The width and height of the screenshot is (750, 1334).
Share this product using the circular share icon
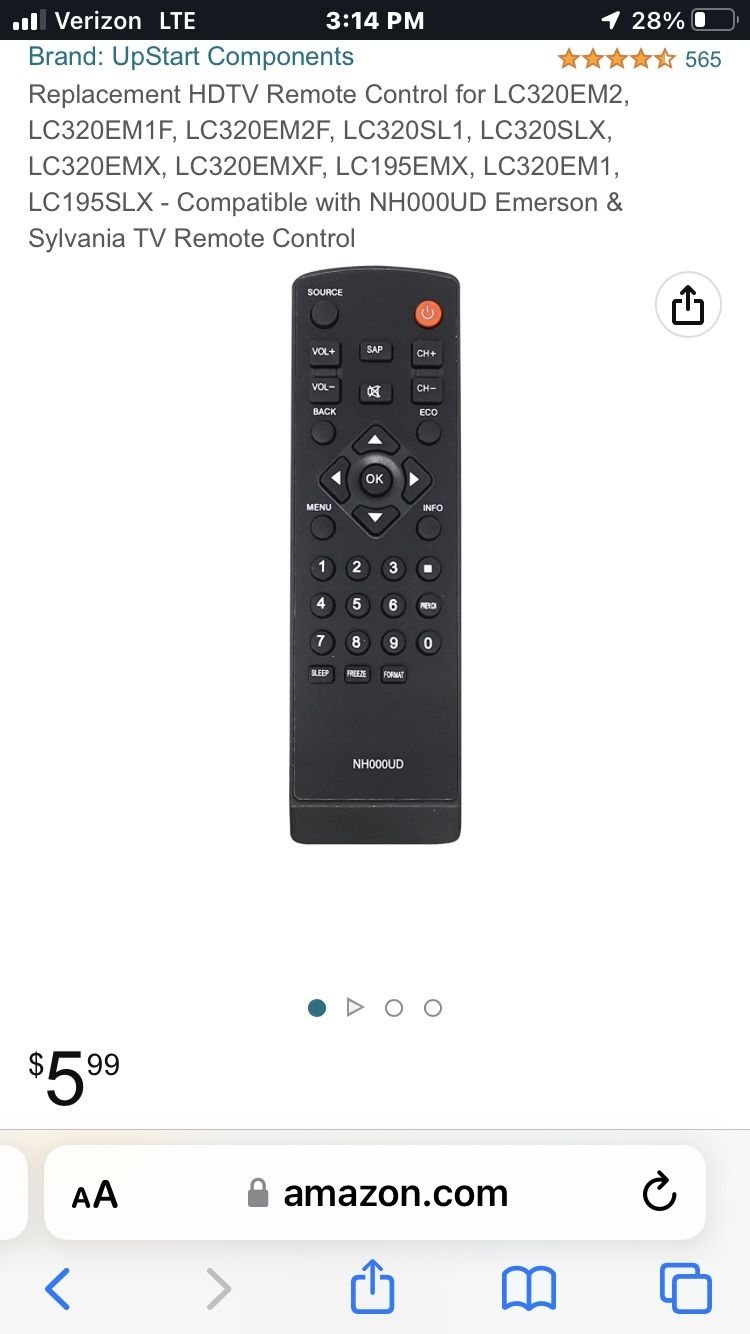point(688,305)
